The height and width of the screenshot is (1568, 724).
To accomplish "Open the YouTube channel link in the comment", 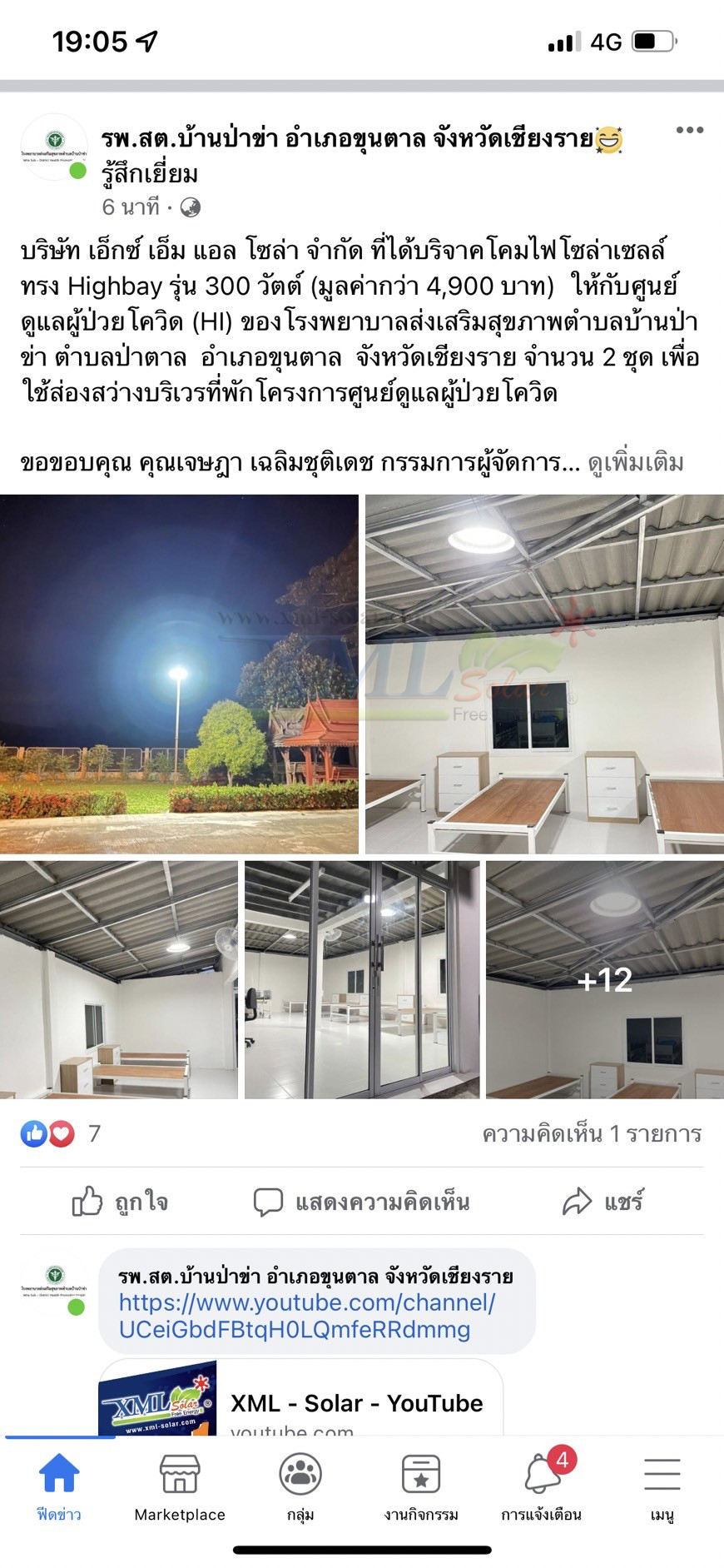I will click(x=306, y=1316).
